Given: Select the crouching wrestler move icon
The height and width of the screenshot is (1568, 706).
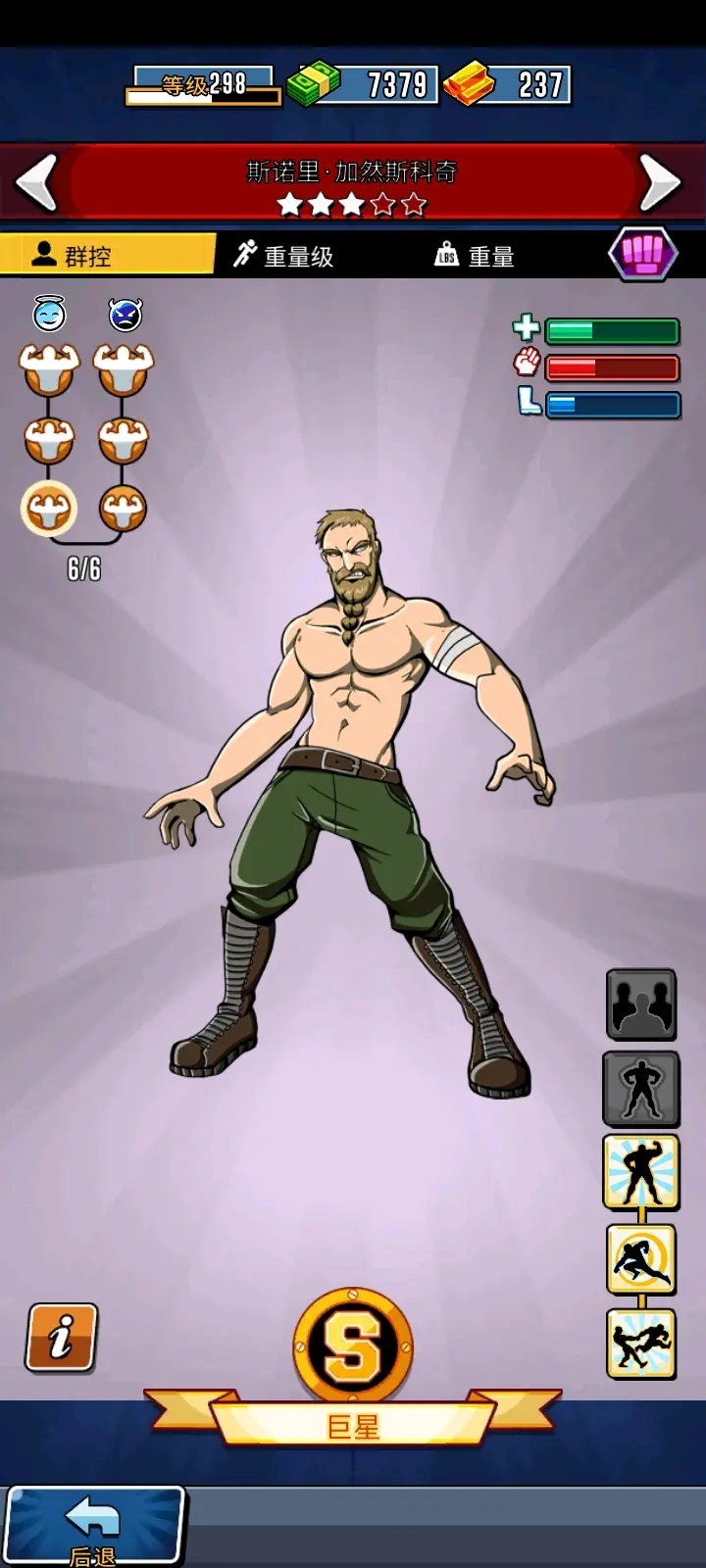Looking at the screenshot, I should (x=641, y=1259).
